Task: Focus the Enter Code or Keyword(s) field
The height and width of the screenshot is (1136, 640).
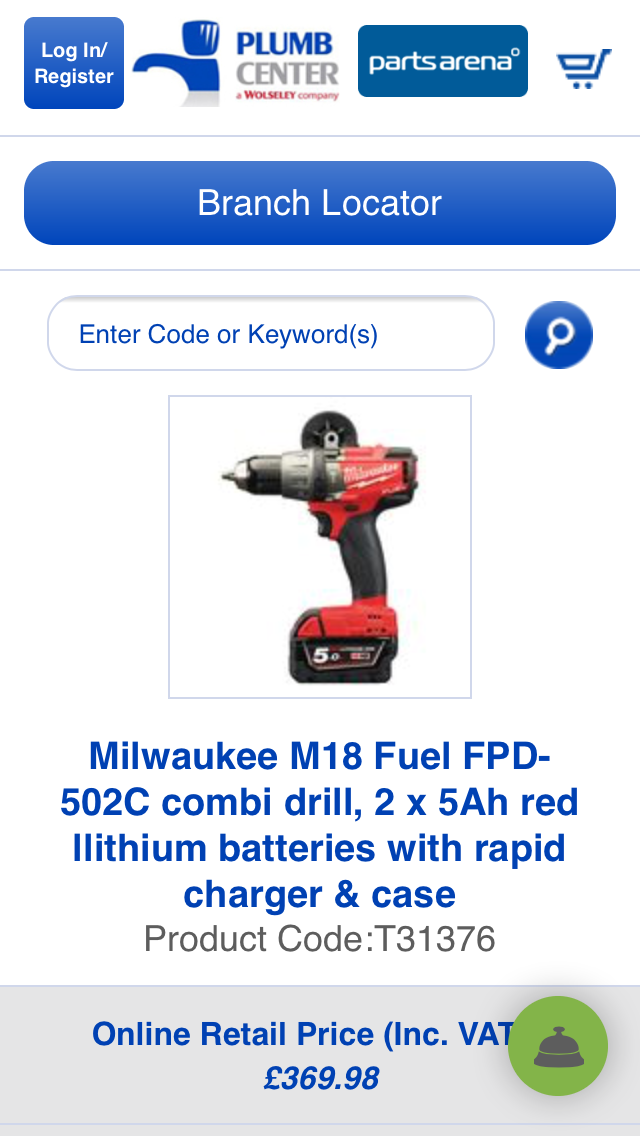Action: point(271,334)
